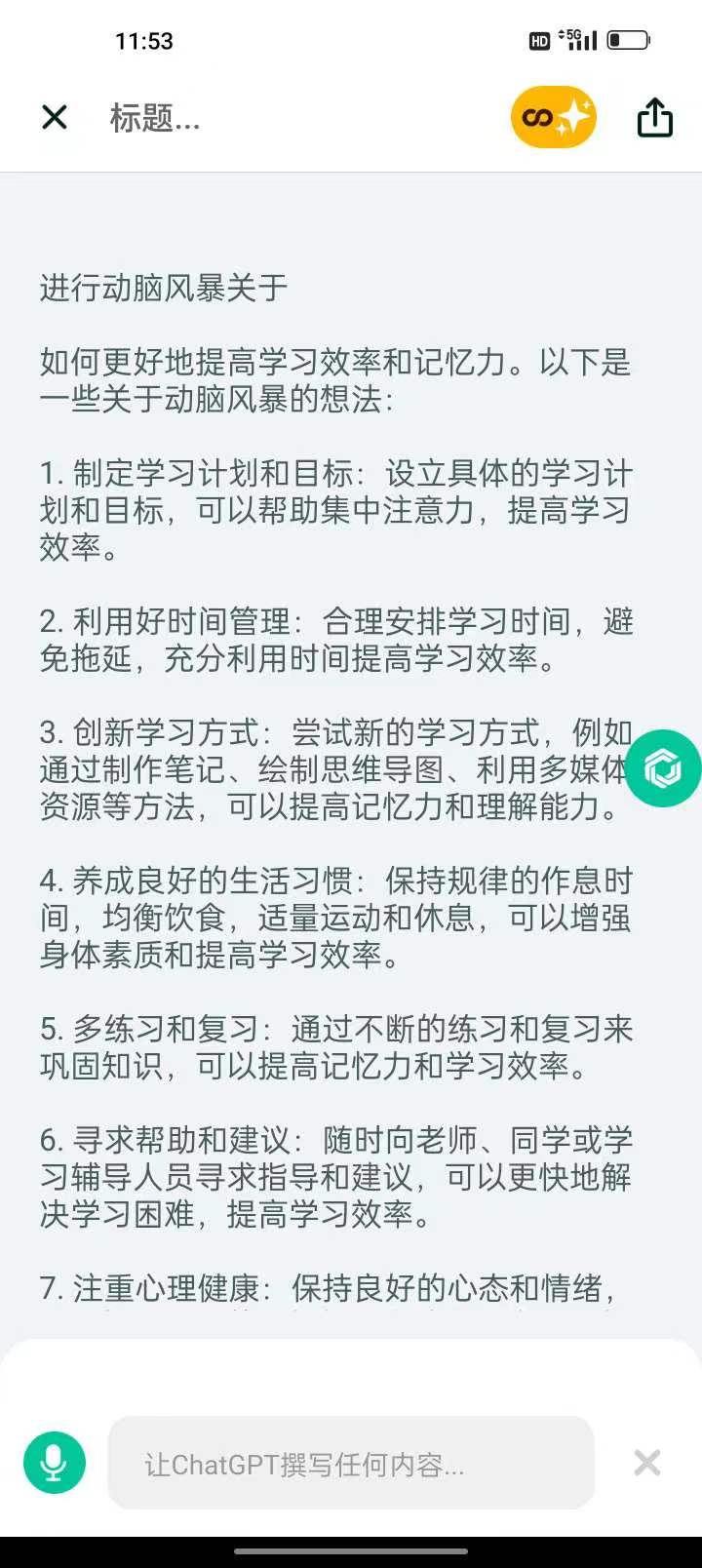Open the yellow AI sparkle button
The width and height of the screenshot is (702, 1568).
point(553,117)
